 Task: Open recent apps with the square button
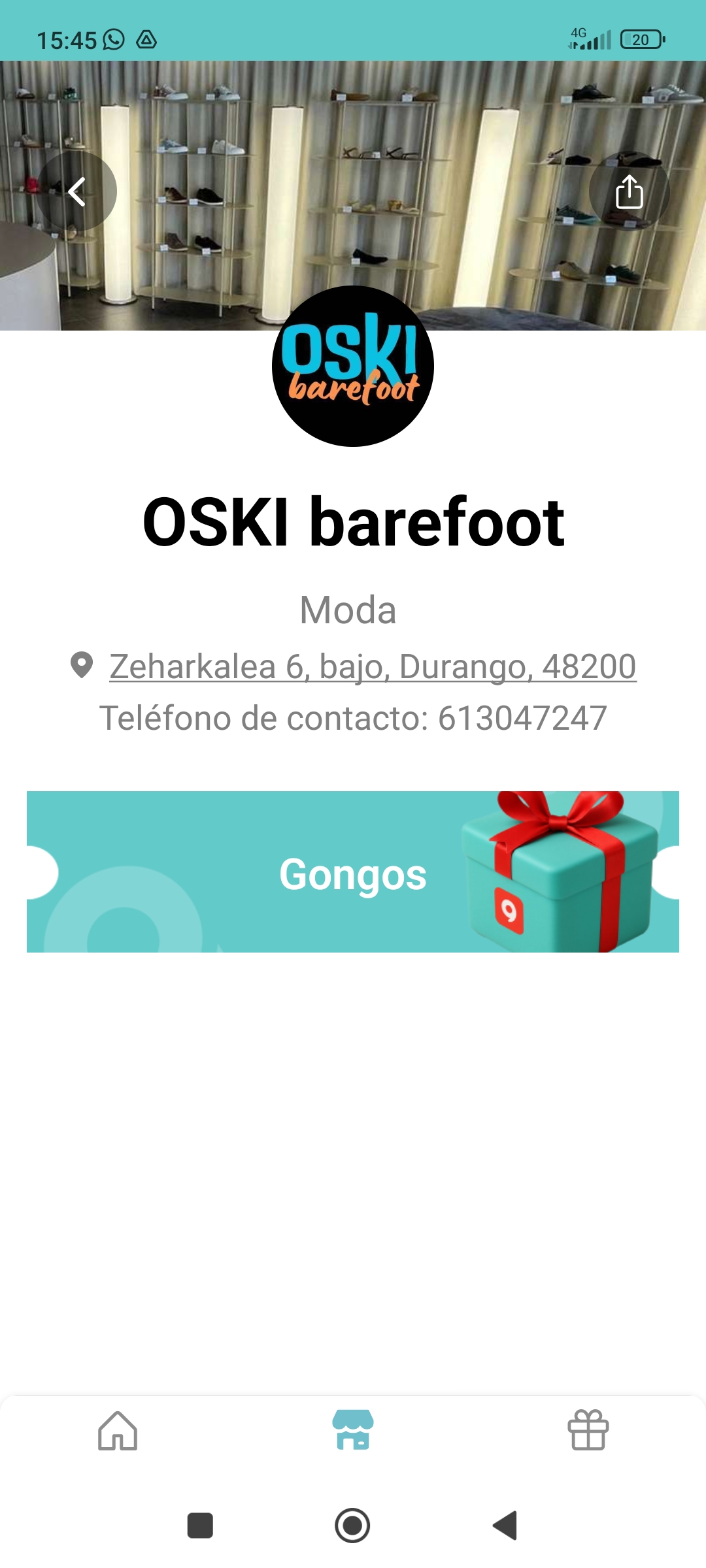point(200,1526)
